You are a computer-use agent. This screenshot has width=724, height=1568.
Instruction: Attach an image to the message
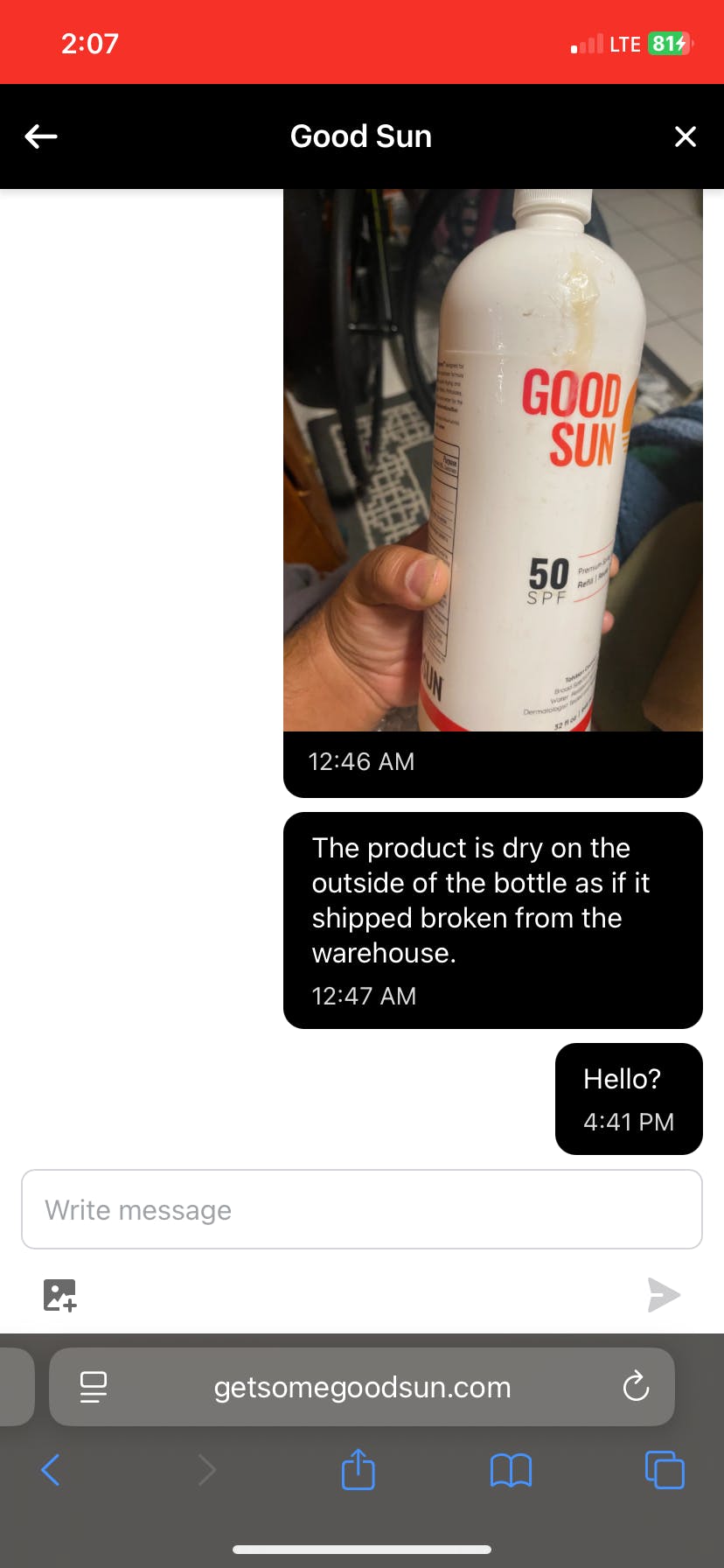[59, 1295]
